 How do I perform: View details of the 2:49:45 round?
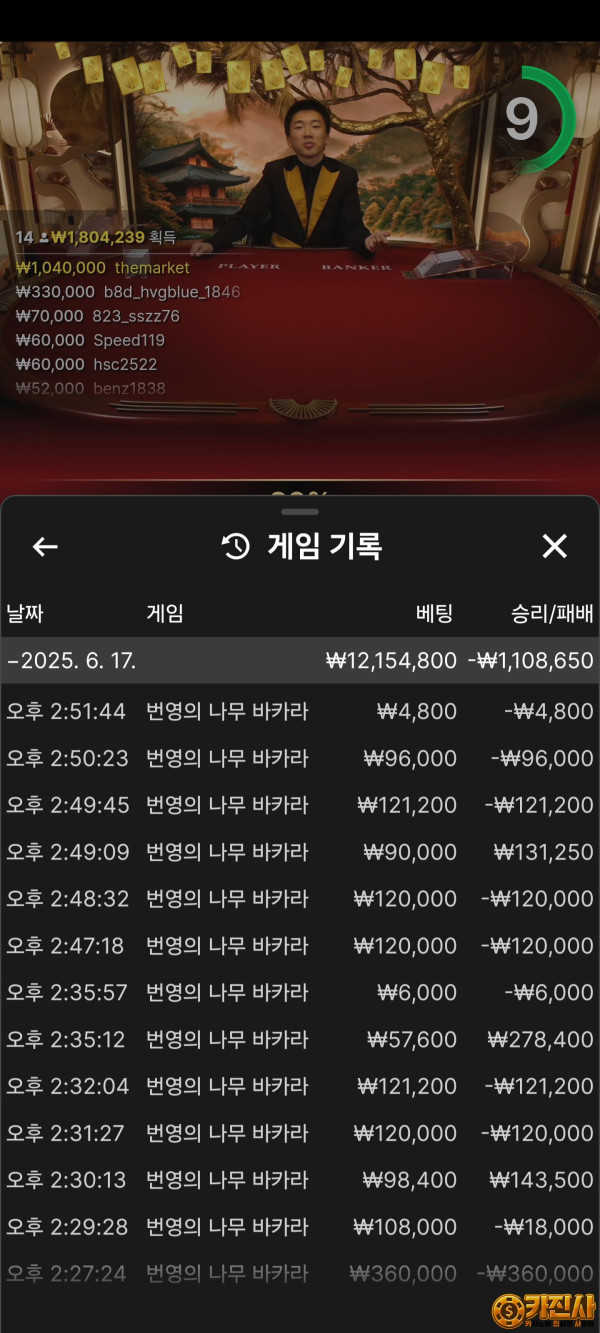coord(300,805)
